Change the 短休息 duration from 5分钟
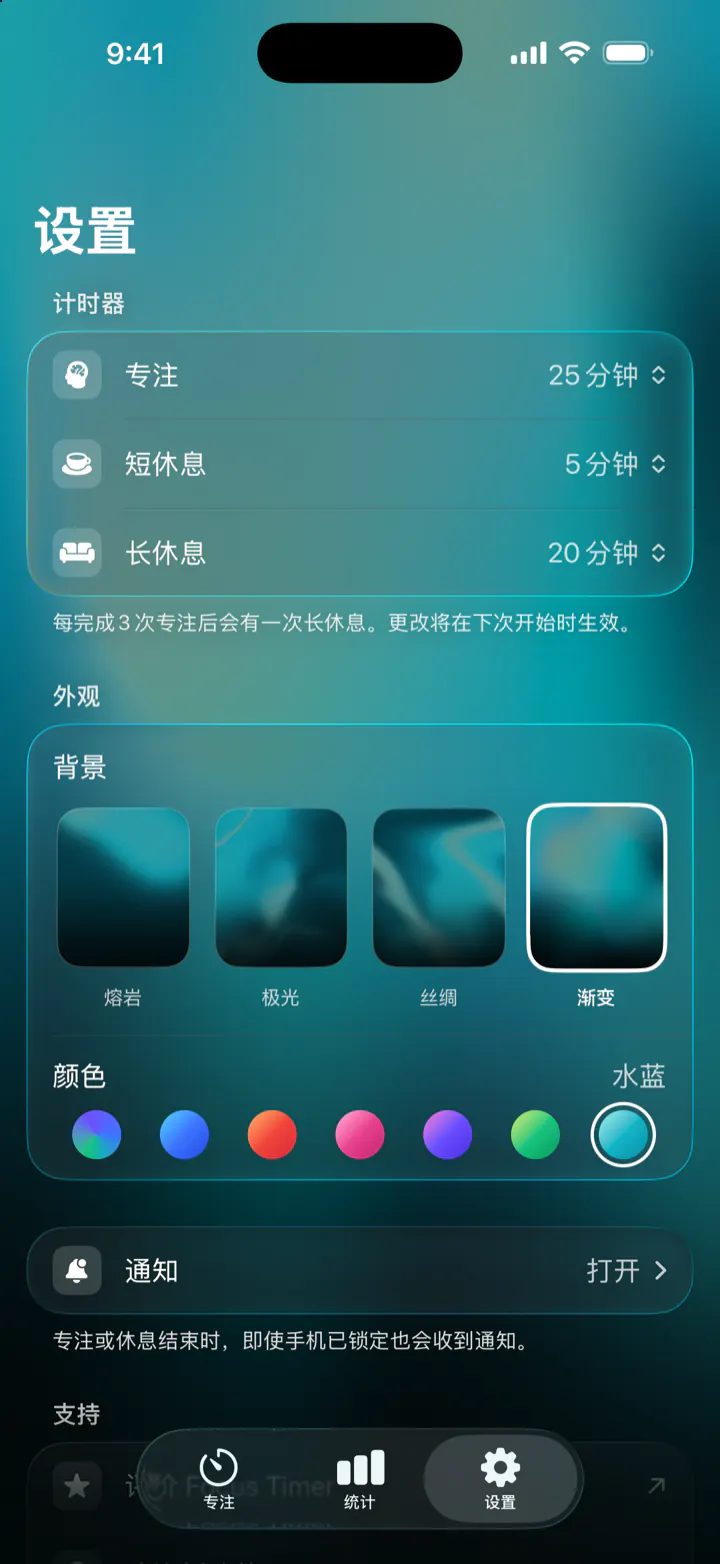 coord(615,464)
